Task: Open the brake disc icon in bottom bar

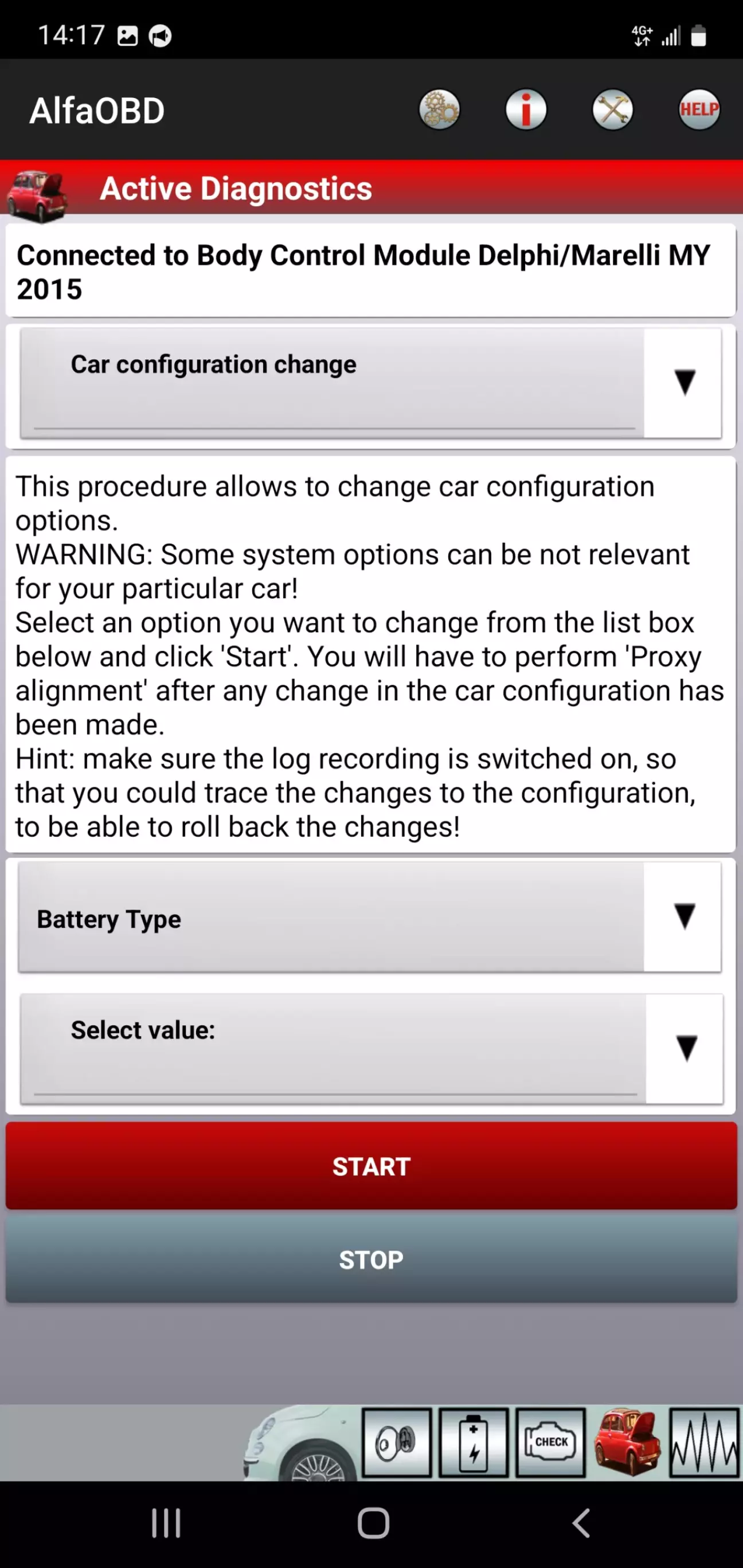Action: tap(397, 1442)
